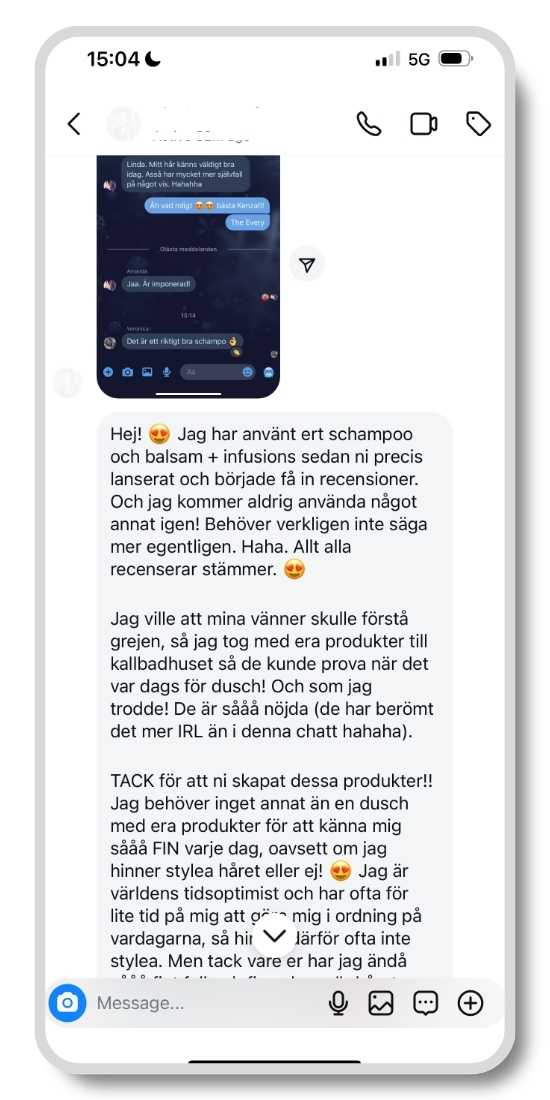Open the shared chat screenshot image

188,276
